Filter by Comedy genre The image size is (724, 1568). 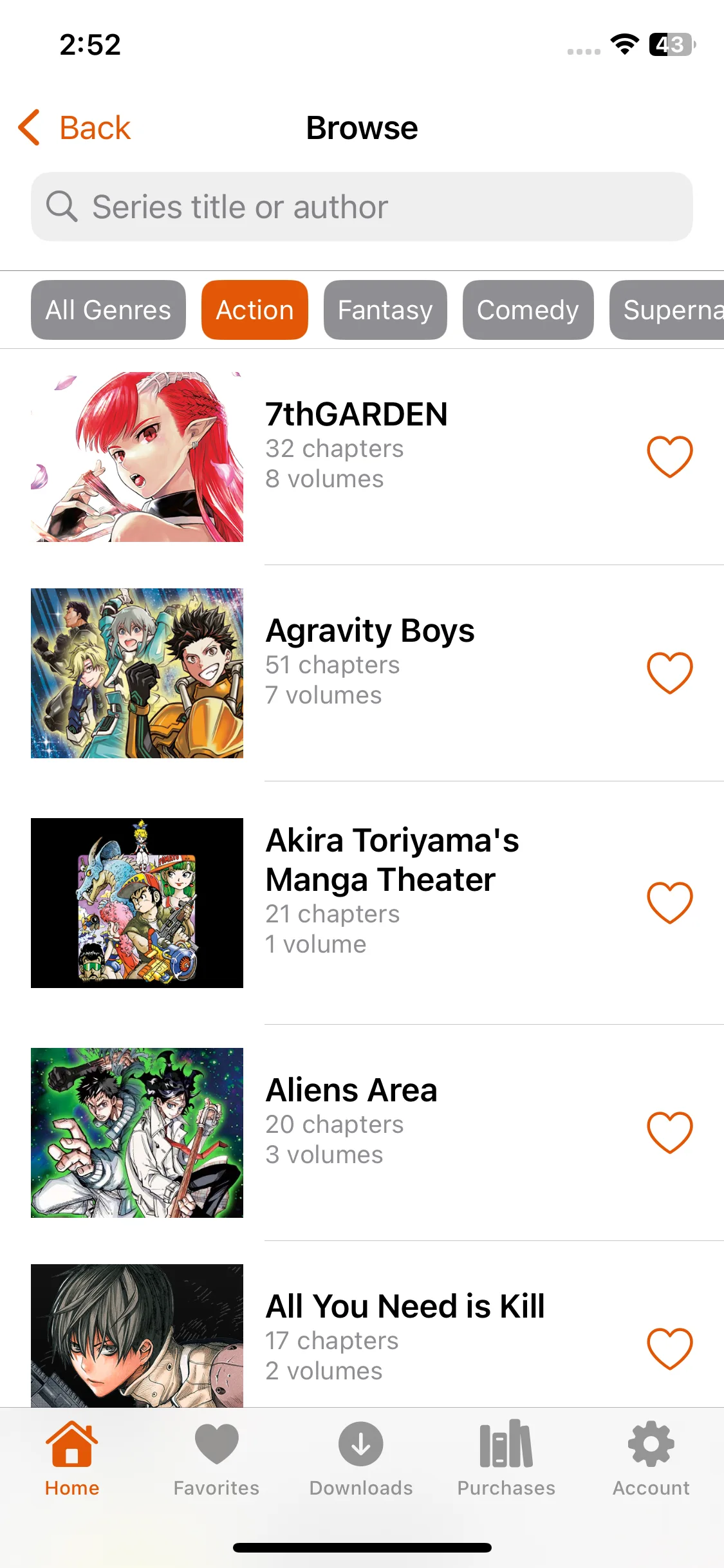(528, 310)
